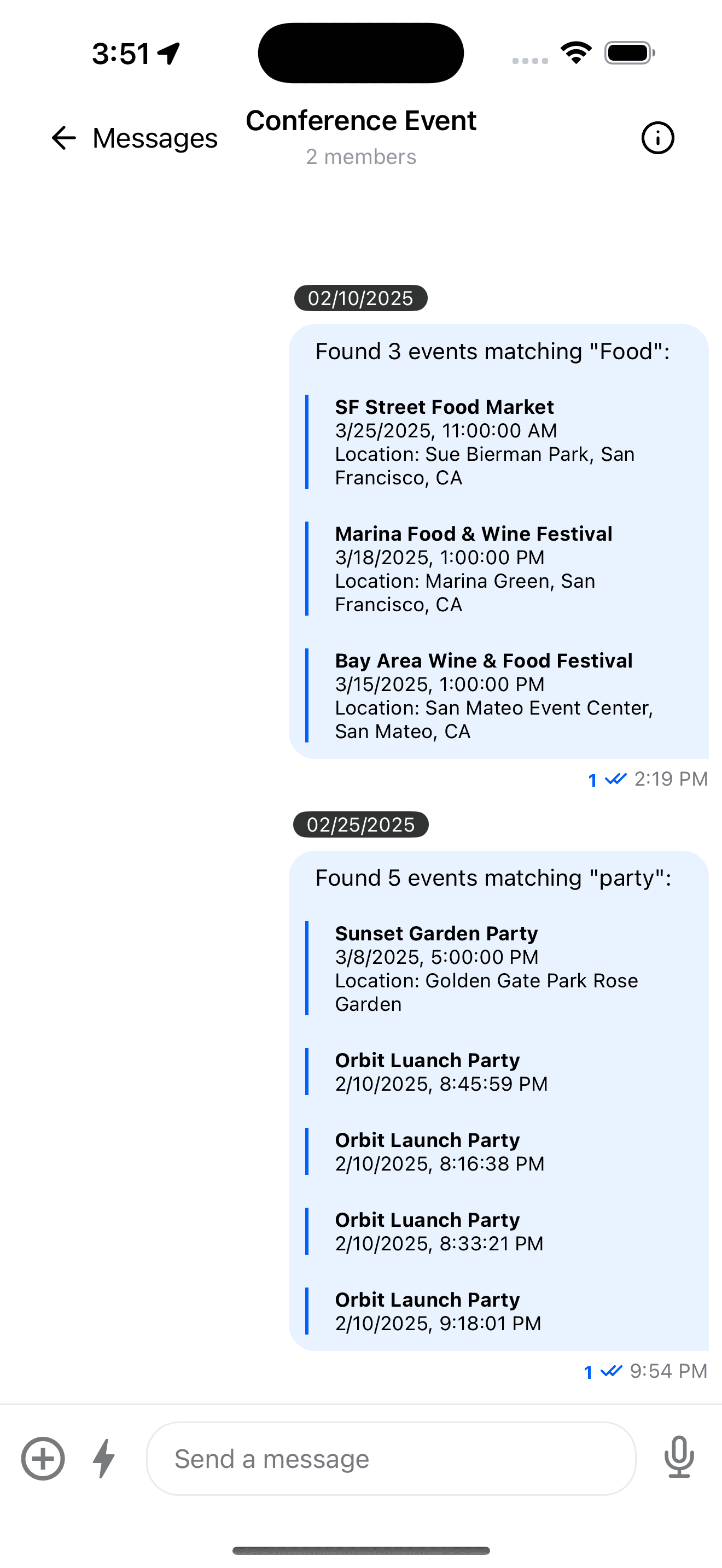This screenshot has height=1568, width=722.
Task: Open Sunset Garden Party event
Action: (x=436, y=934)
